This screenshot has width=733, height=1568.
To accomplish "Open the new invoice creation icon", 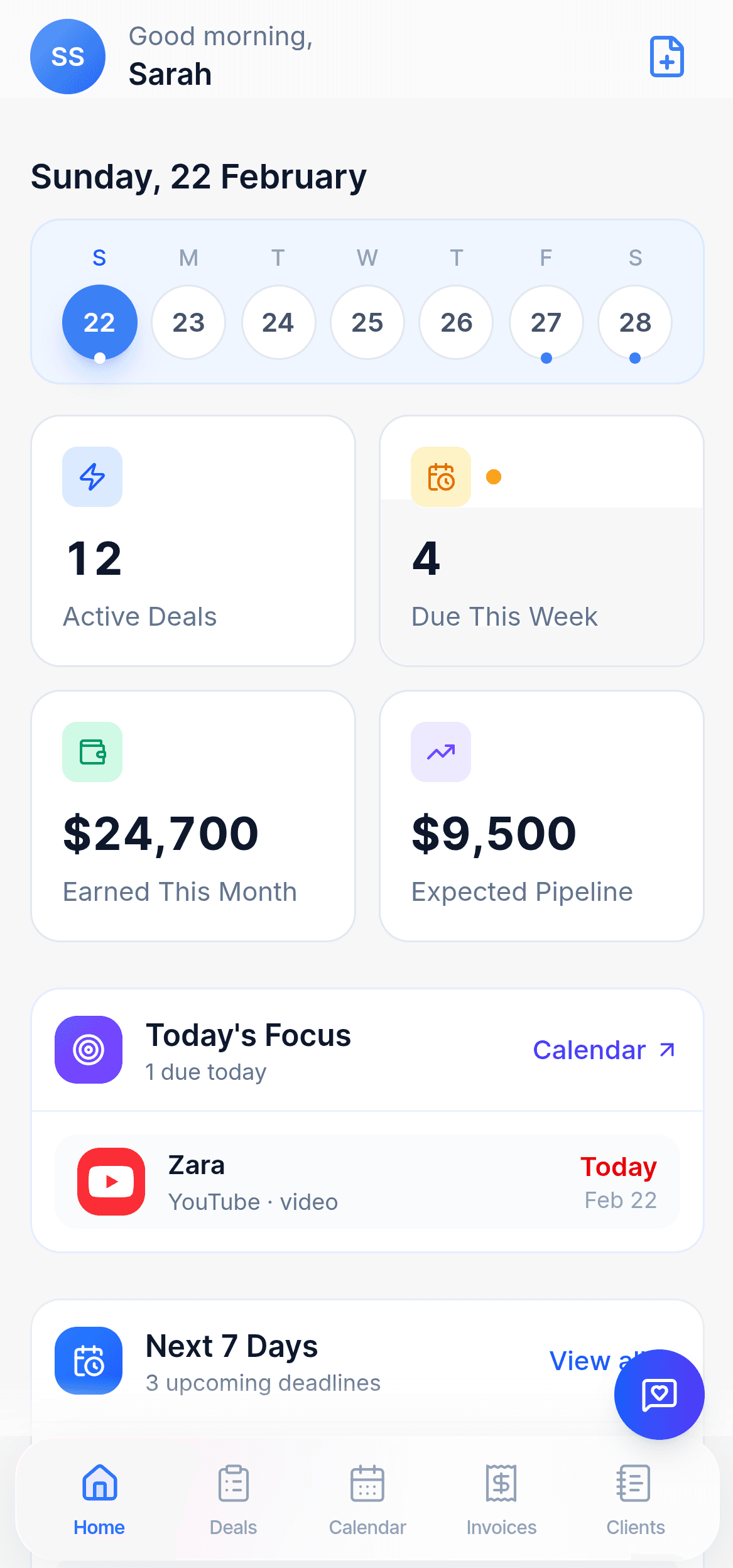I will pyautogui.click(x=666, y=57).
